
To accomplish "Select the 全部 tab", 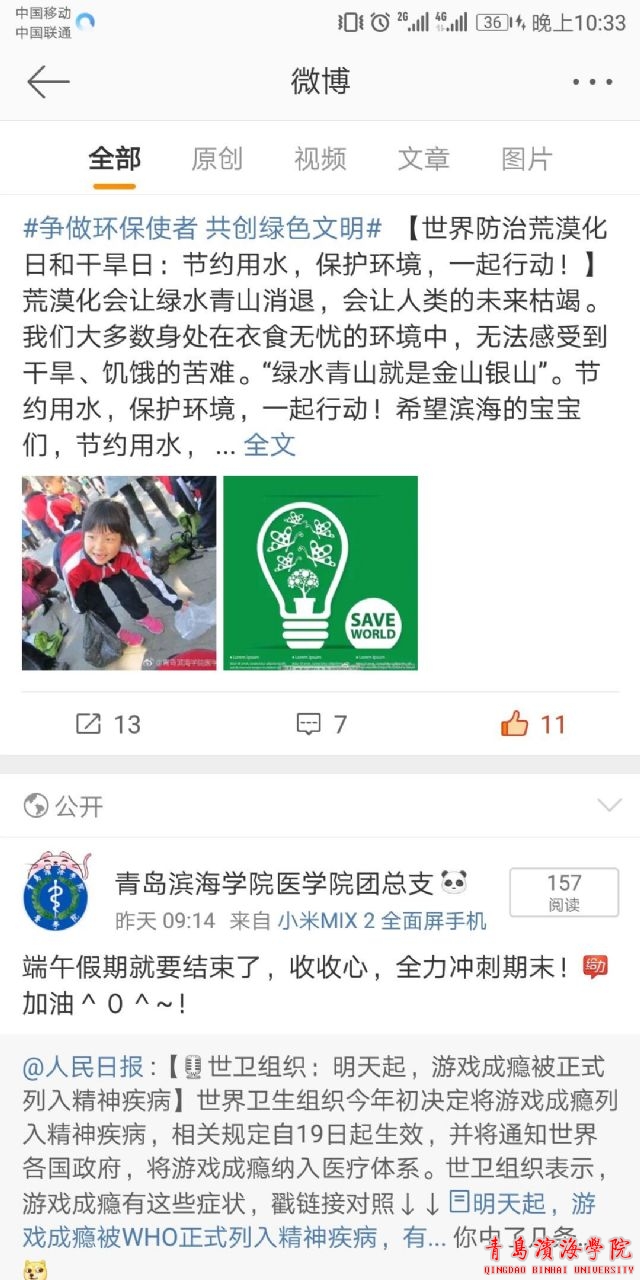I will pos(114,158).
